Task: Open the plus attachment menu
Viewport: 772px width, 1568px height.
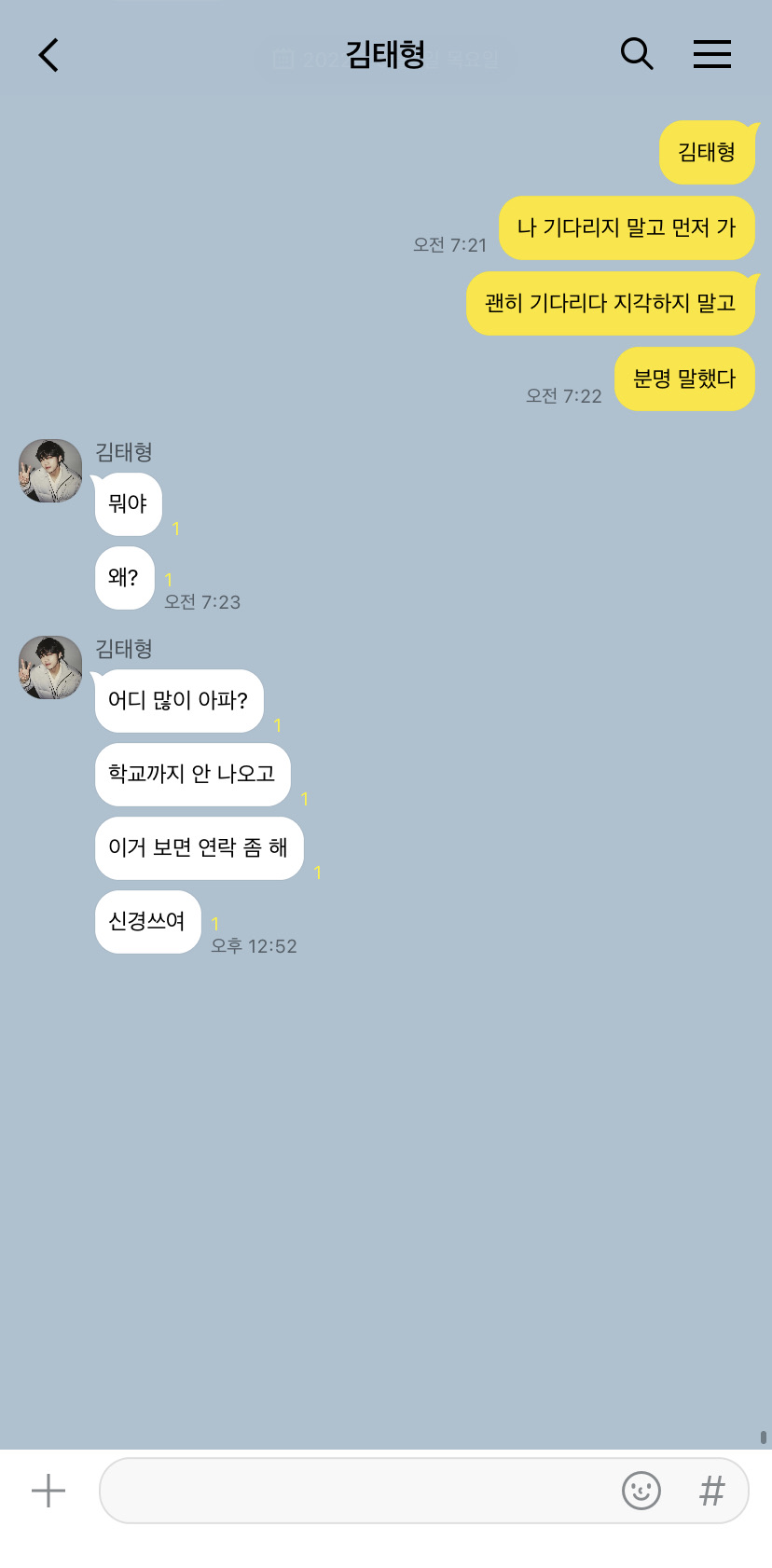Action: pyautogui.click(x=48, y=1491)
